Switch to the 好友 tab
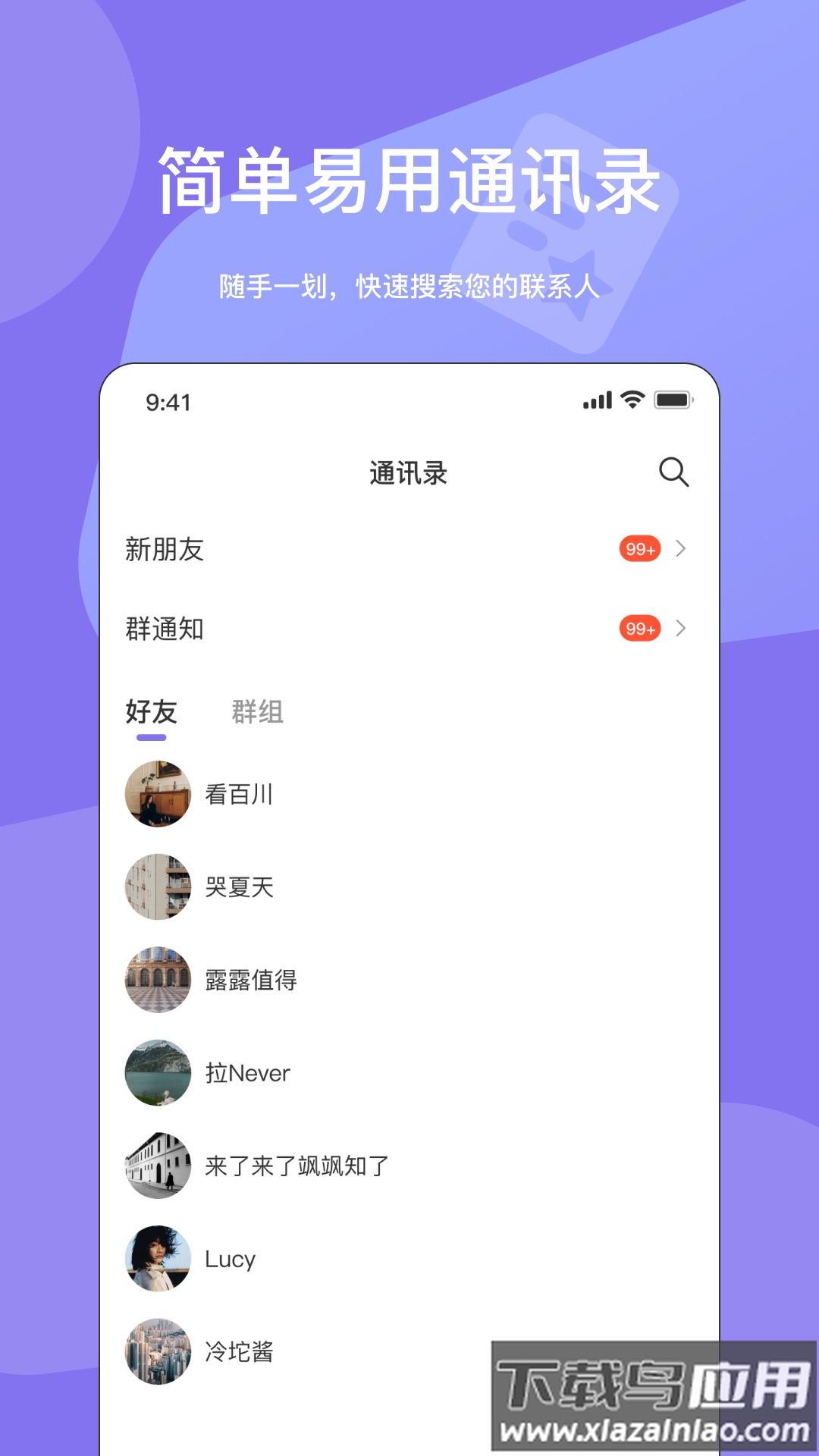The image size is (819, 1456). coord(152,711)
